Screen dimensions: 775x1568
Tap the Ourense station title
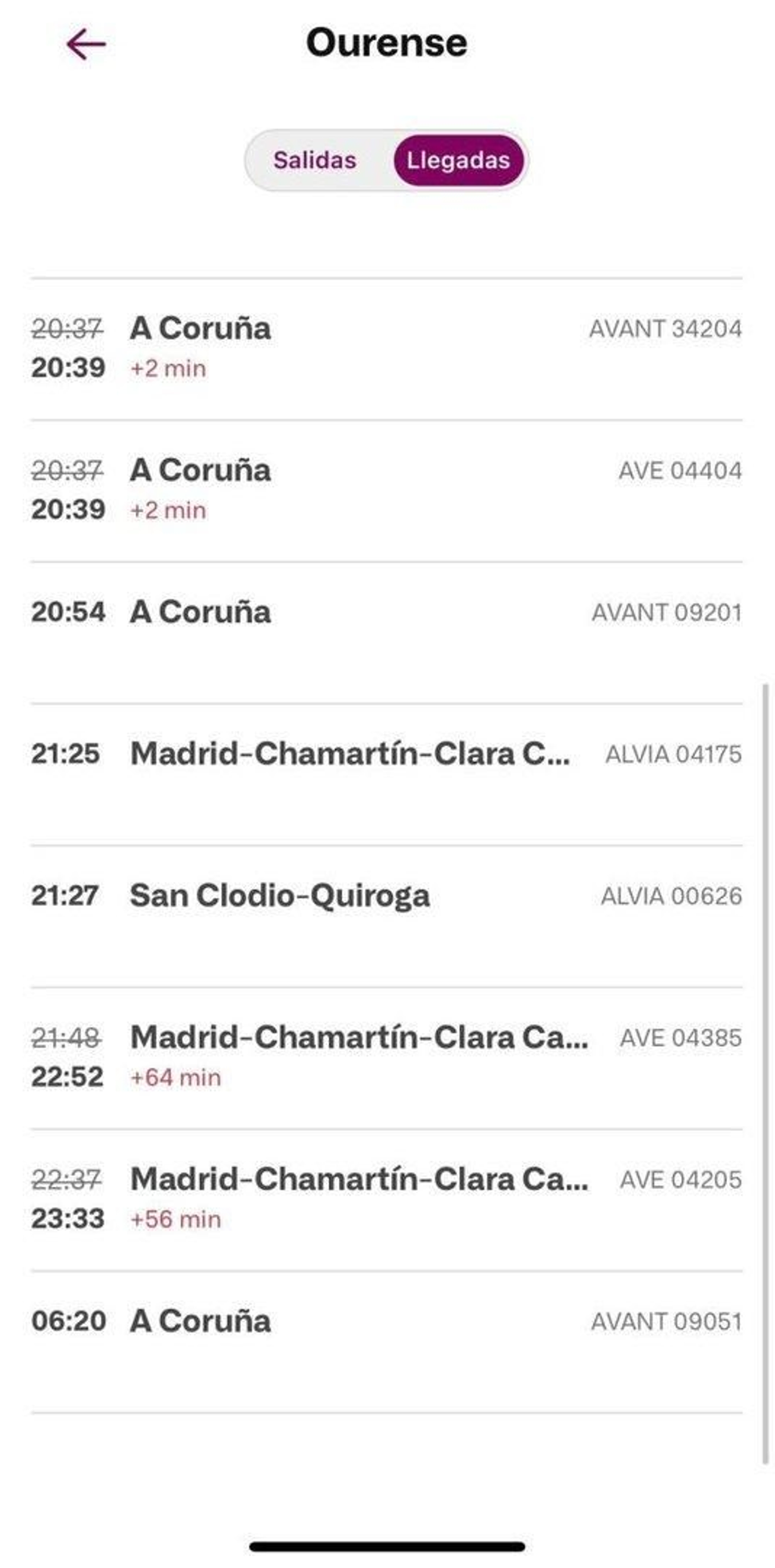(x=387, y=41)
